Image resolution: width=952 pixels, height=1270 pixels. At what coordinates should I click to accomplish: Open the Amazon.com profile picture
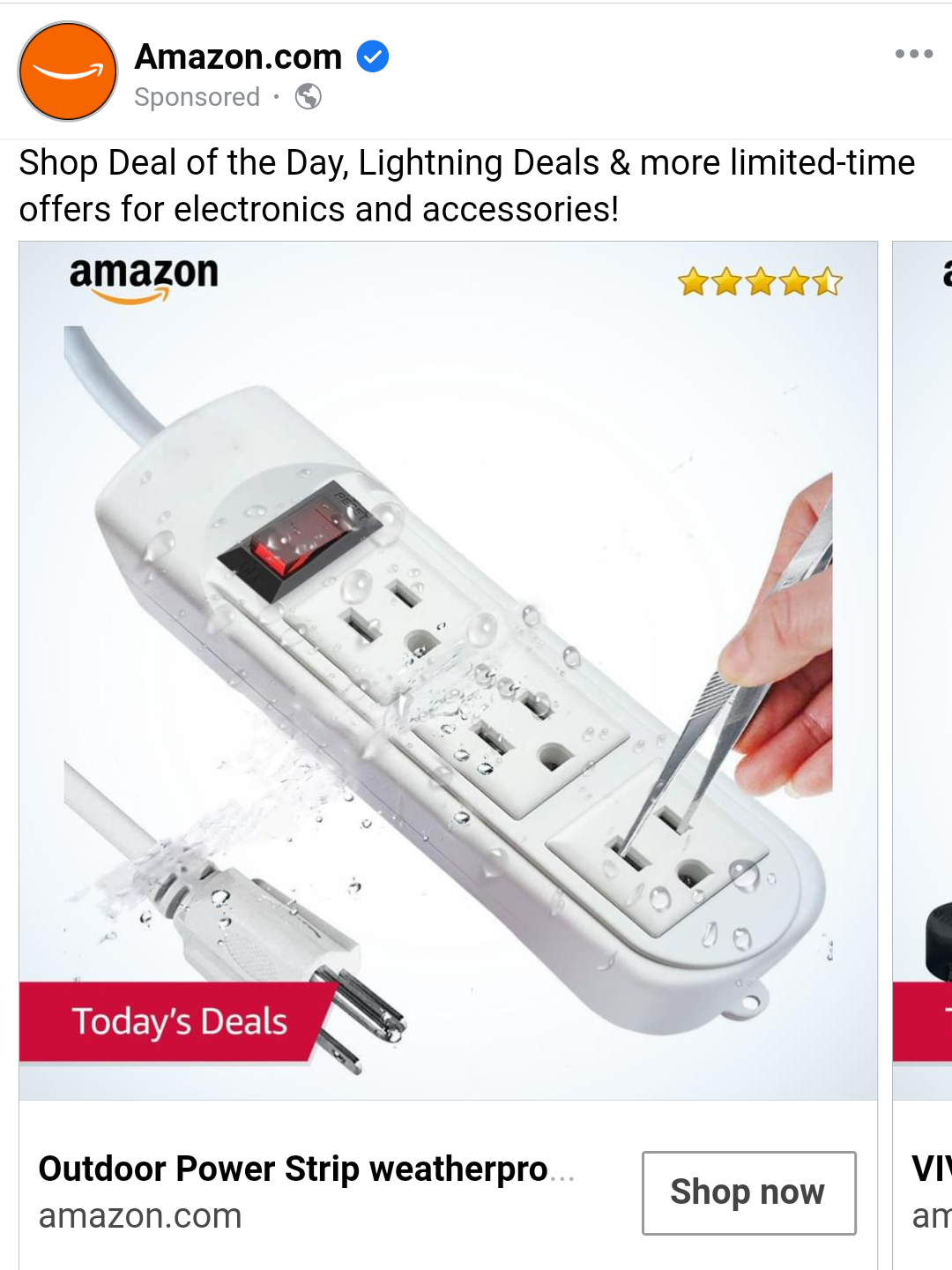click(68, 71)
